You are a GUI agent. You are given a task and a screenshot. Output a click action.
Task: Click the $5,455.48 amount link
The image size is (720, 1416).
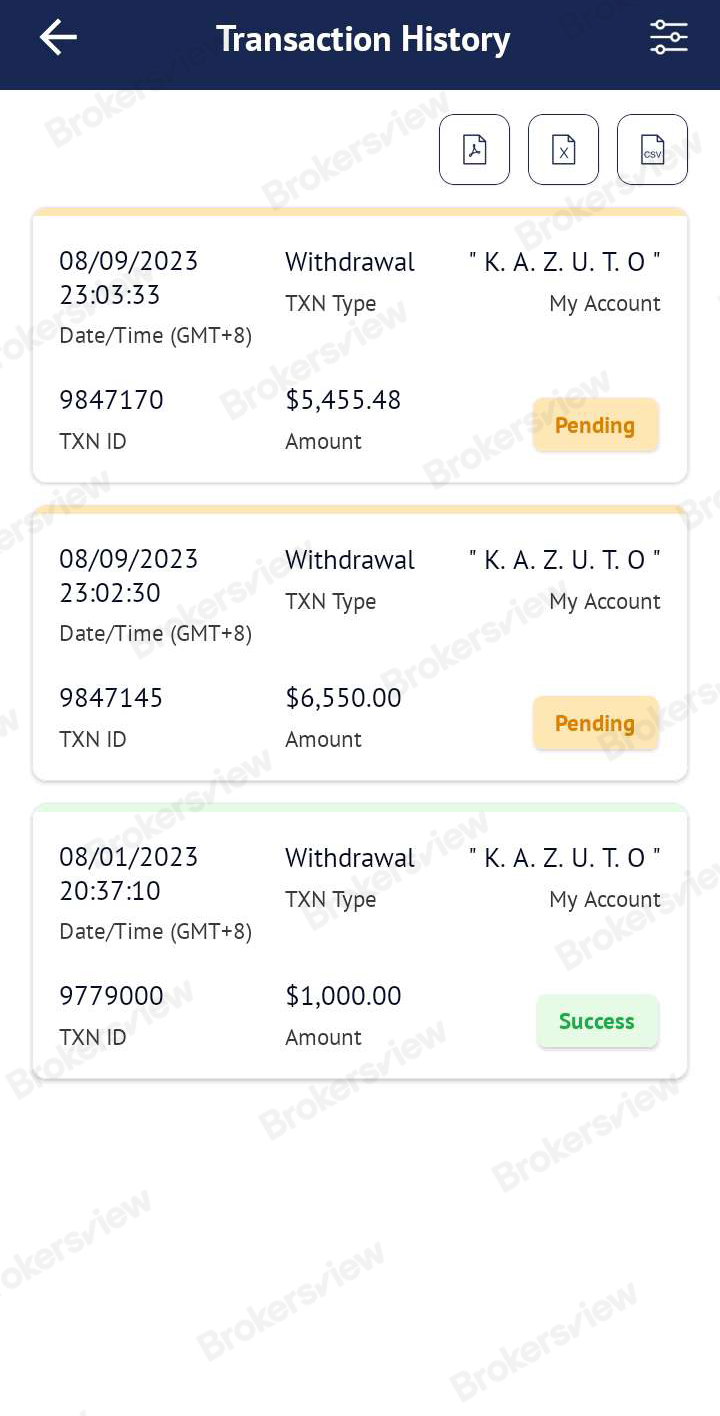343,399
